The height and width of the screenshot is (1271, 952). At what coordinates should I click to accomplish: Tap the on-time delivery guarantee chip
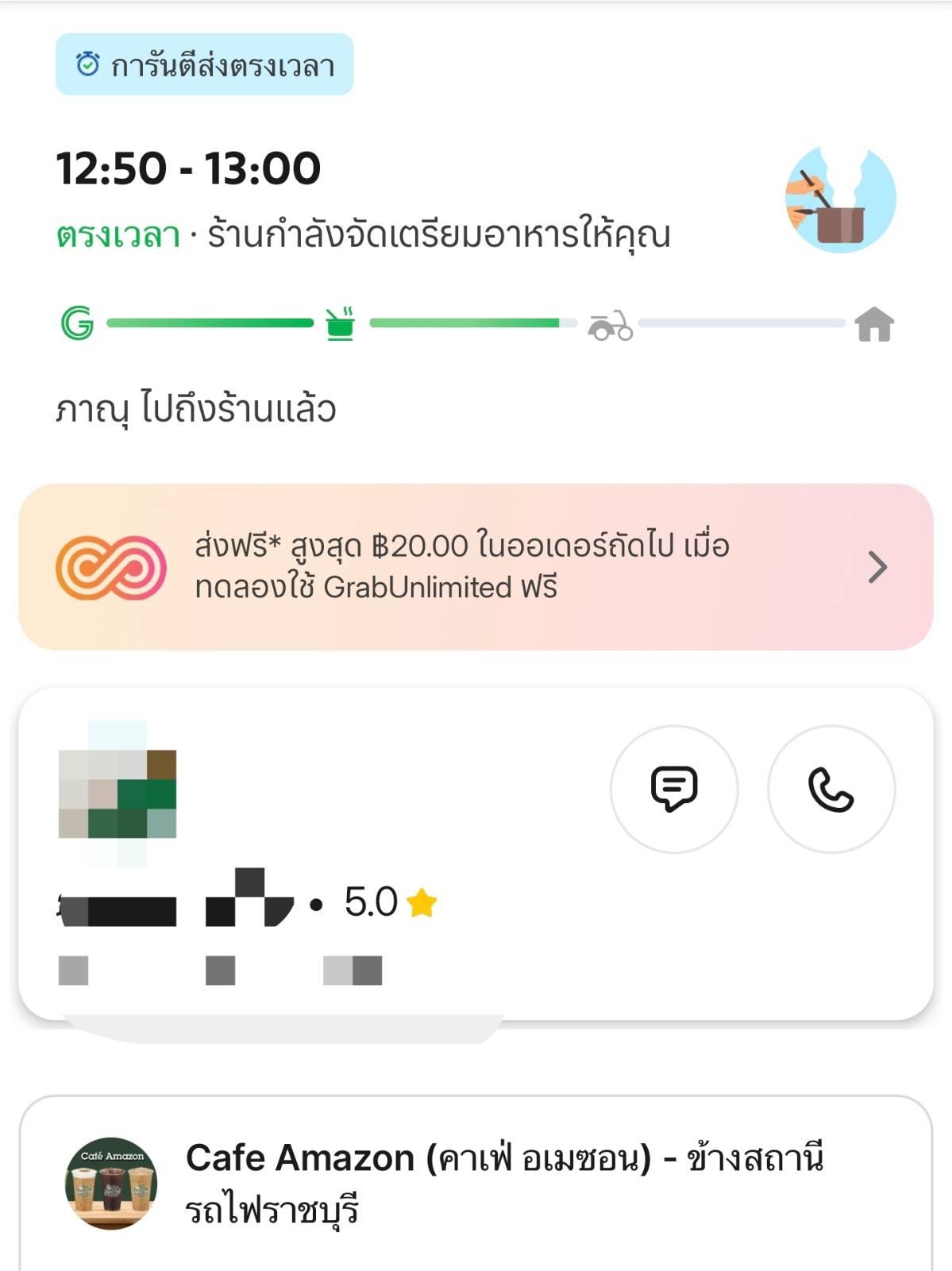(204, 64)
